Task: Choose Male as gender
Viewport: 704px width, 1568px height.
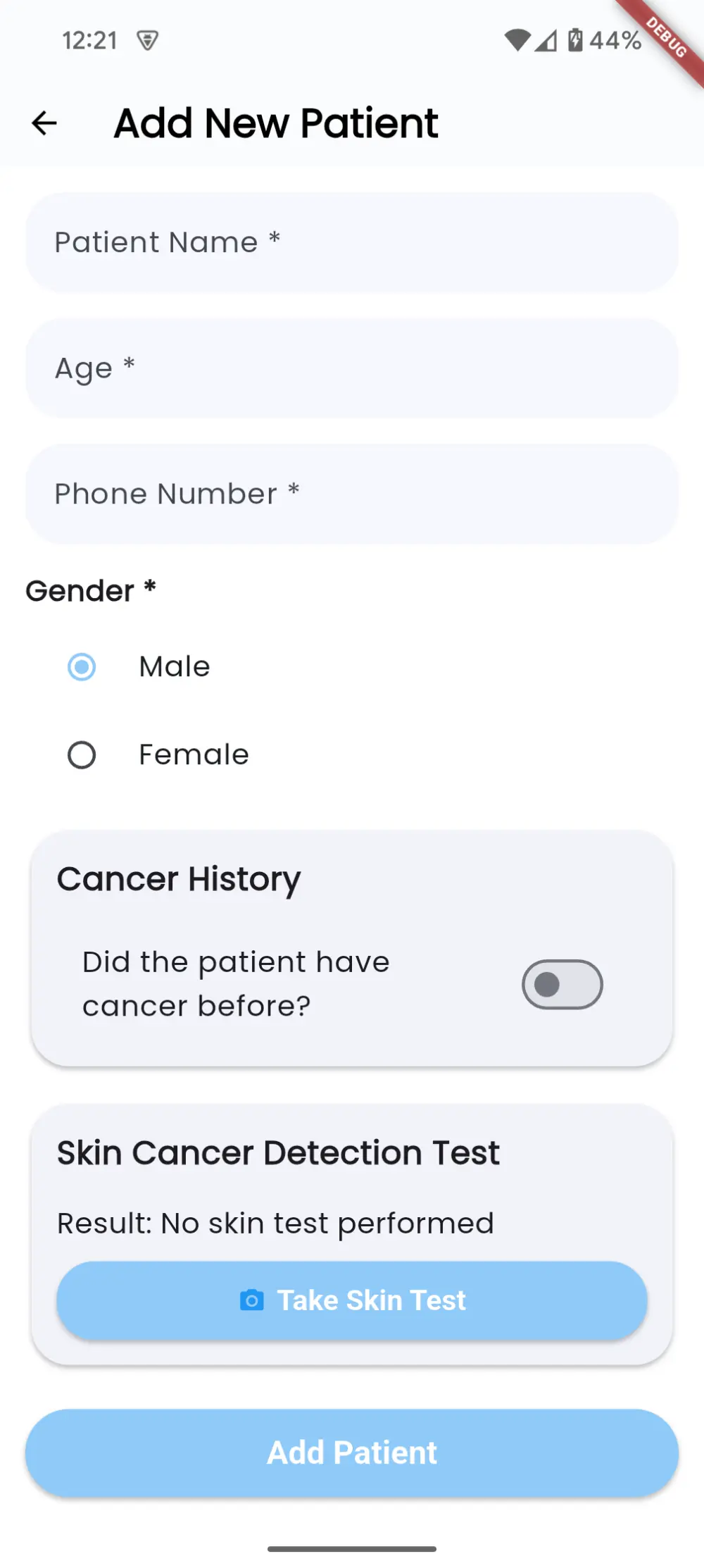Action: click(x=82, y=666)
